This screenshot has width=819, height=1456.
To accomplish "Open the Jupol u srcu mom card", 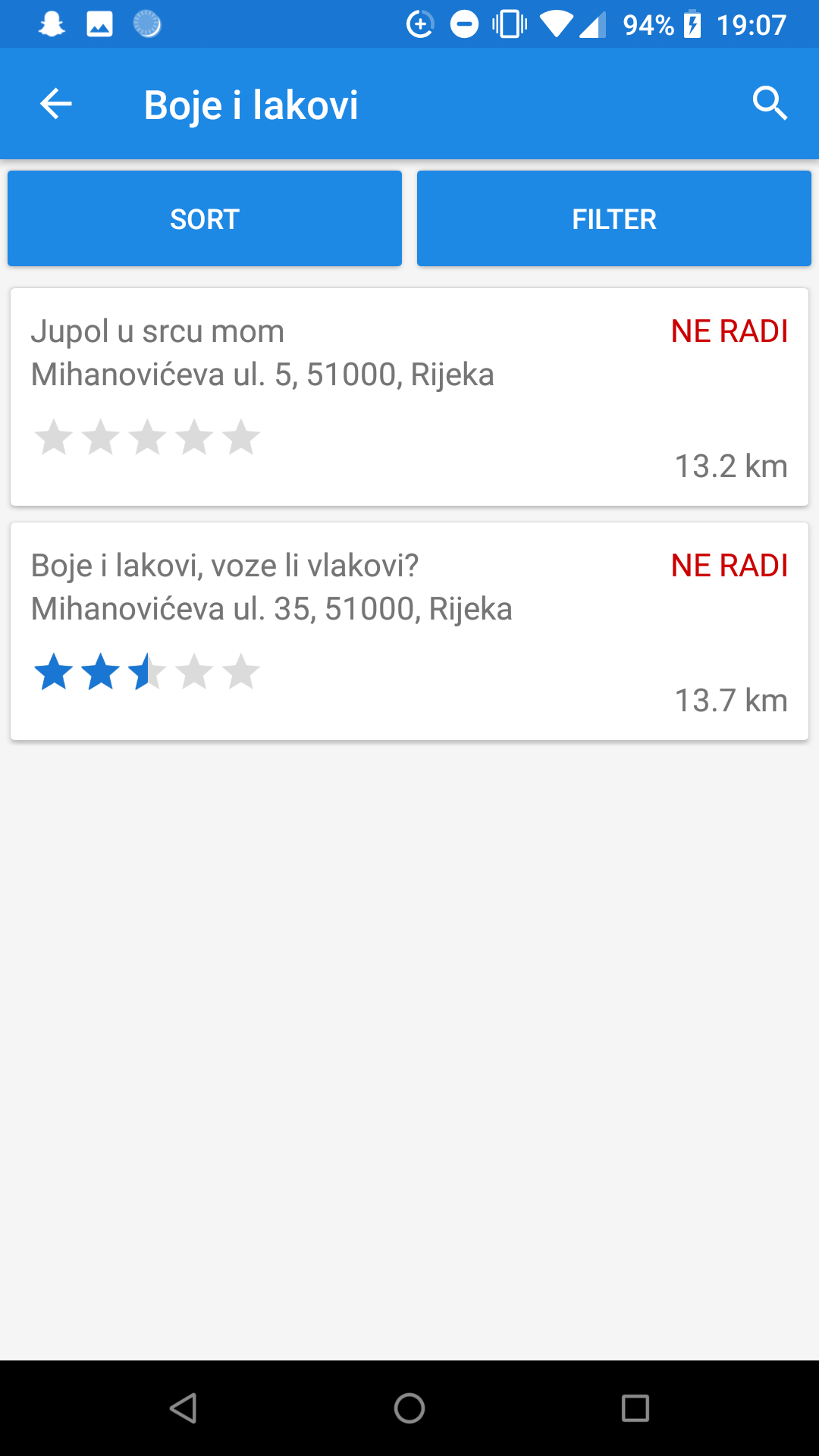I will (409, 397).
